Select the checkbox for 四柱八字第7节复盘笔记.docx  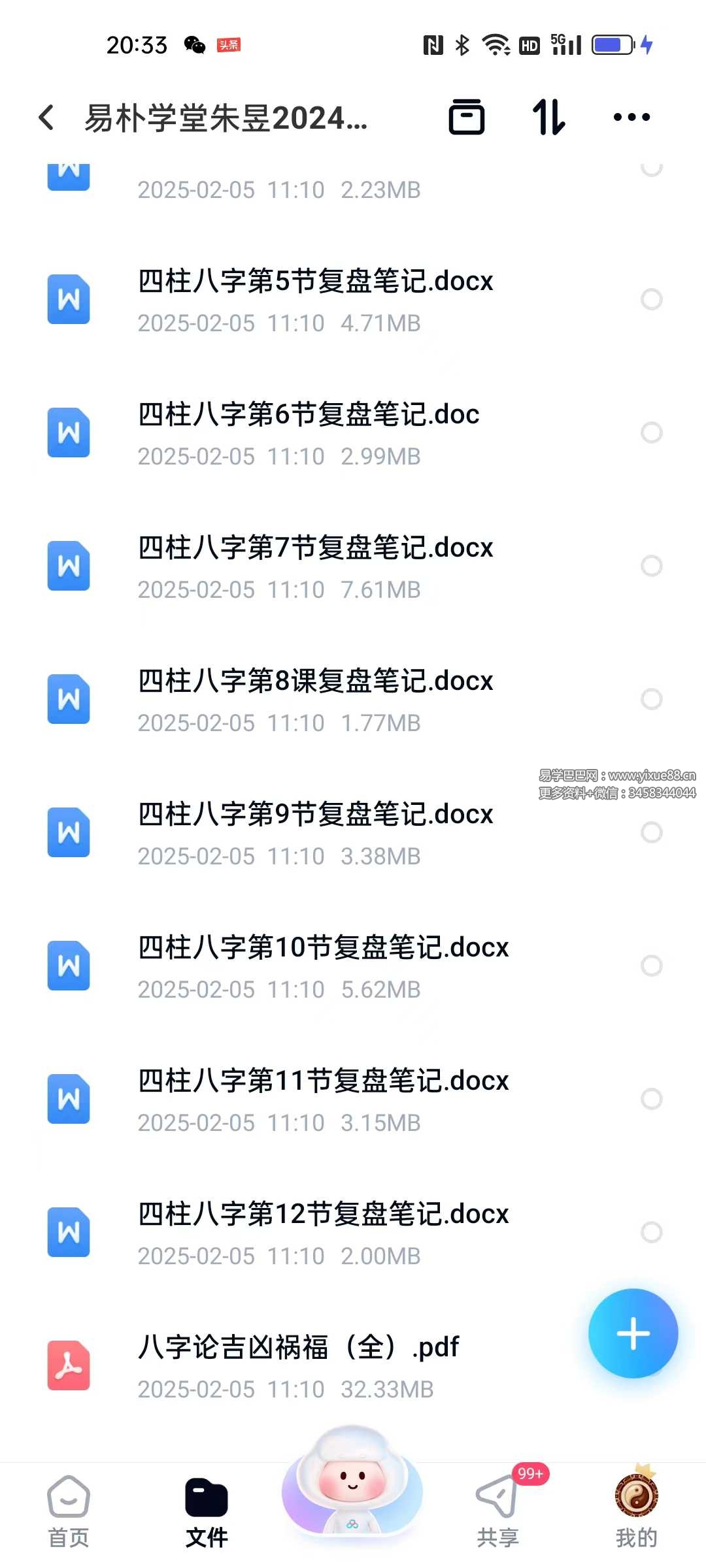click(651, 566)
